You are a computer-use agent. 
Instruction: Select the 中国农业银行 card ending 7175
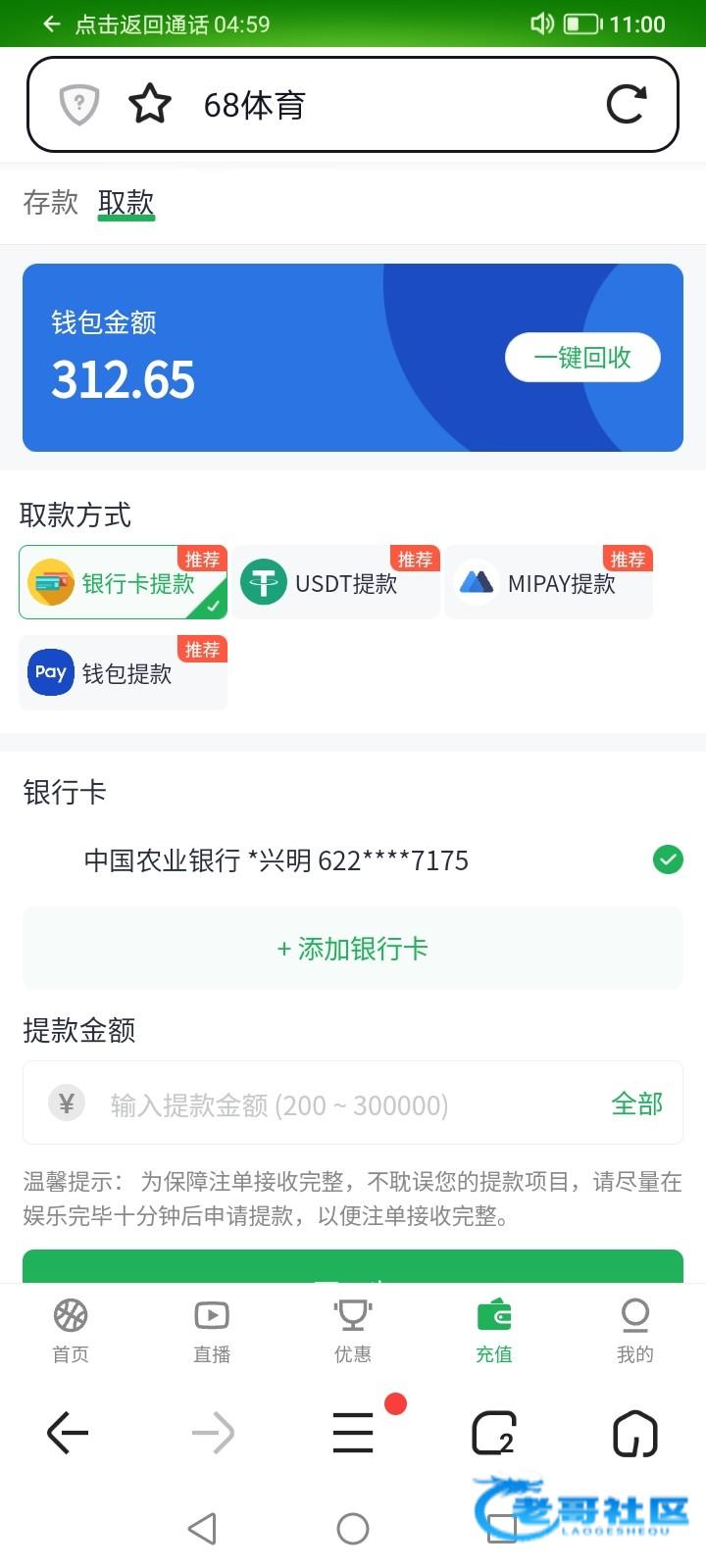[x=353, y=860]
